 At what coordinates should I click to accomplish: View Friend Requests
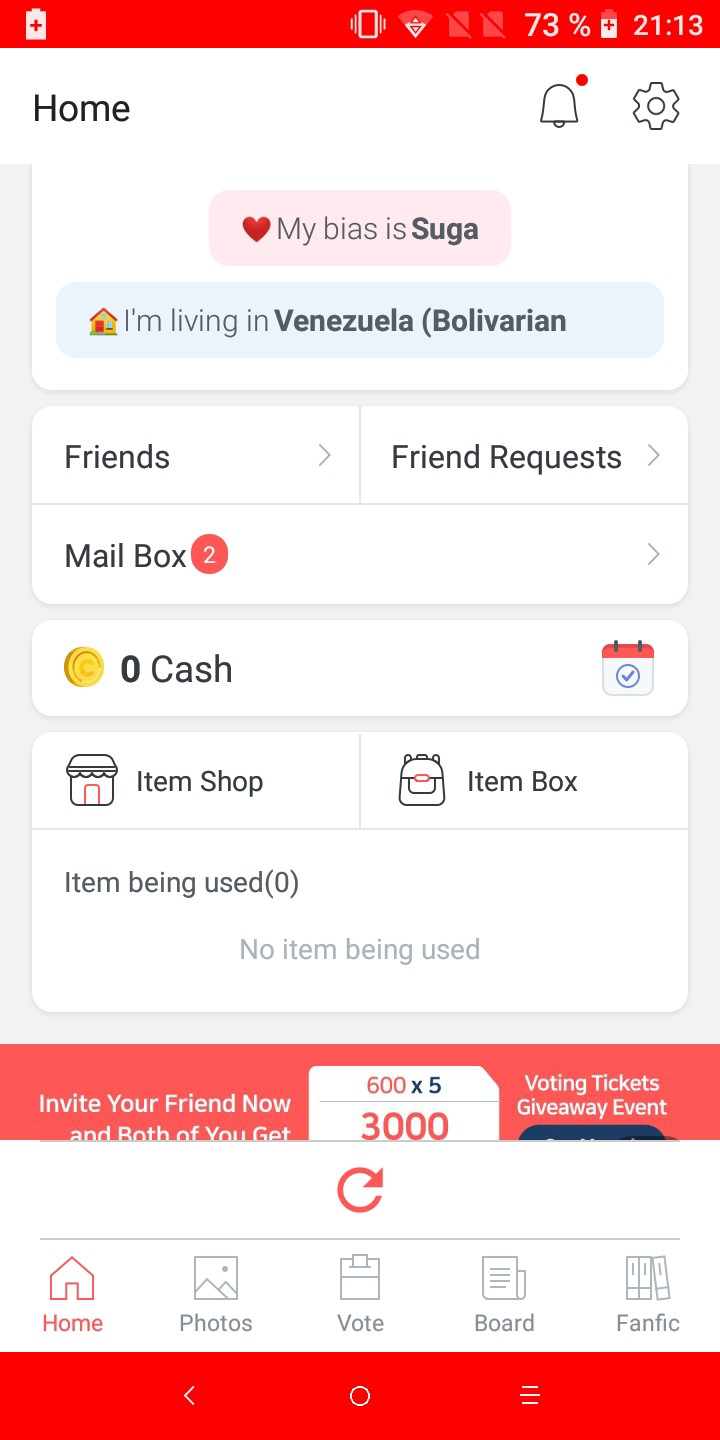click(x=524, y=457)
